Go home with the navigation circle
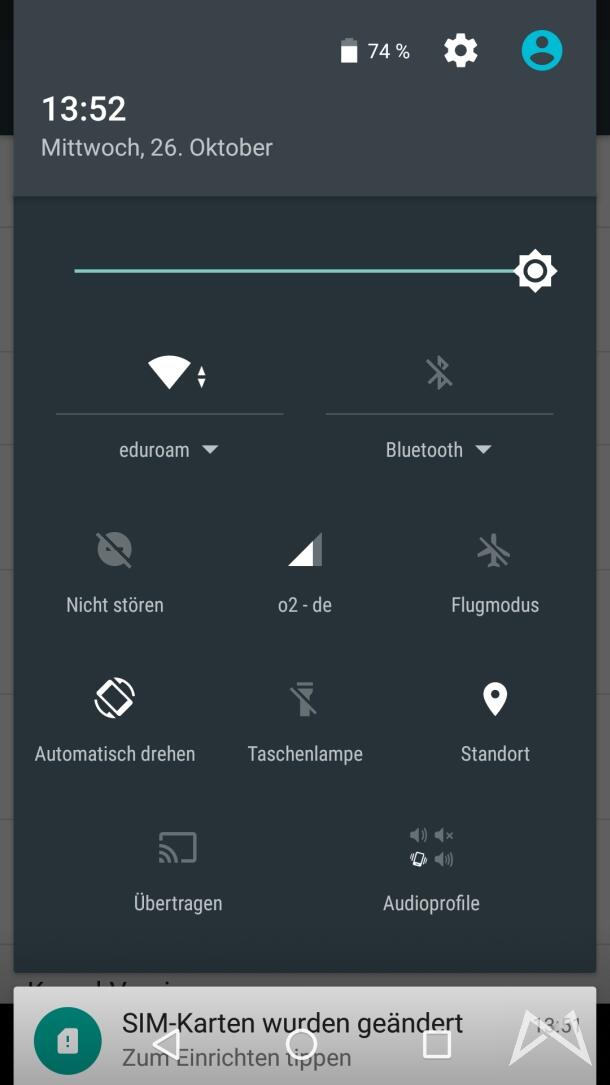The width and height of the screenshot is (610, 1085). (301, 1044)
